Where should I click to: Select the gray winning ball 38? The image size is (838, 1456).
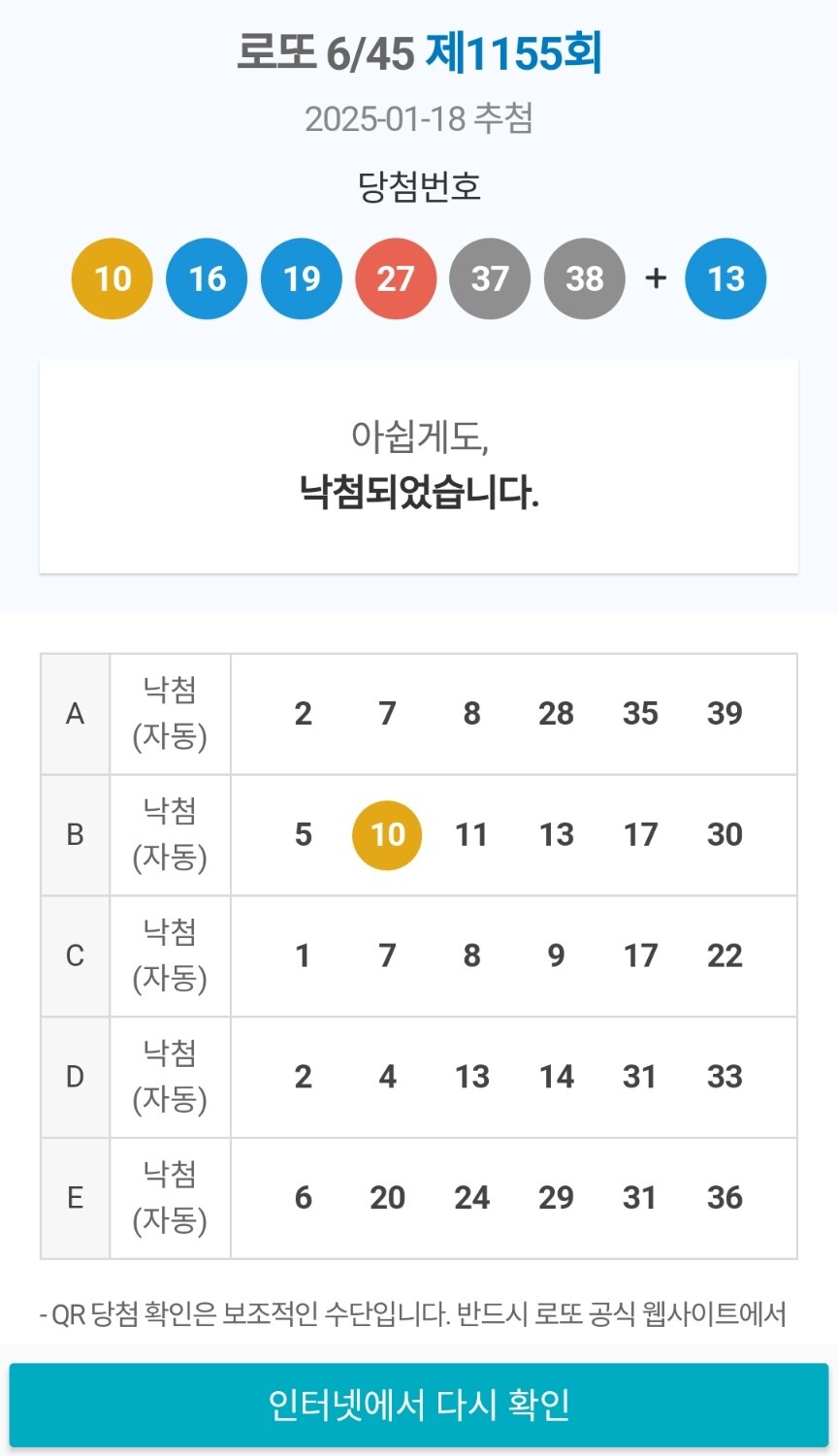(x=584, y=278)
